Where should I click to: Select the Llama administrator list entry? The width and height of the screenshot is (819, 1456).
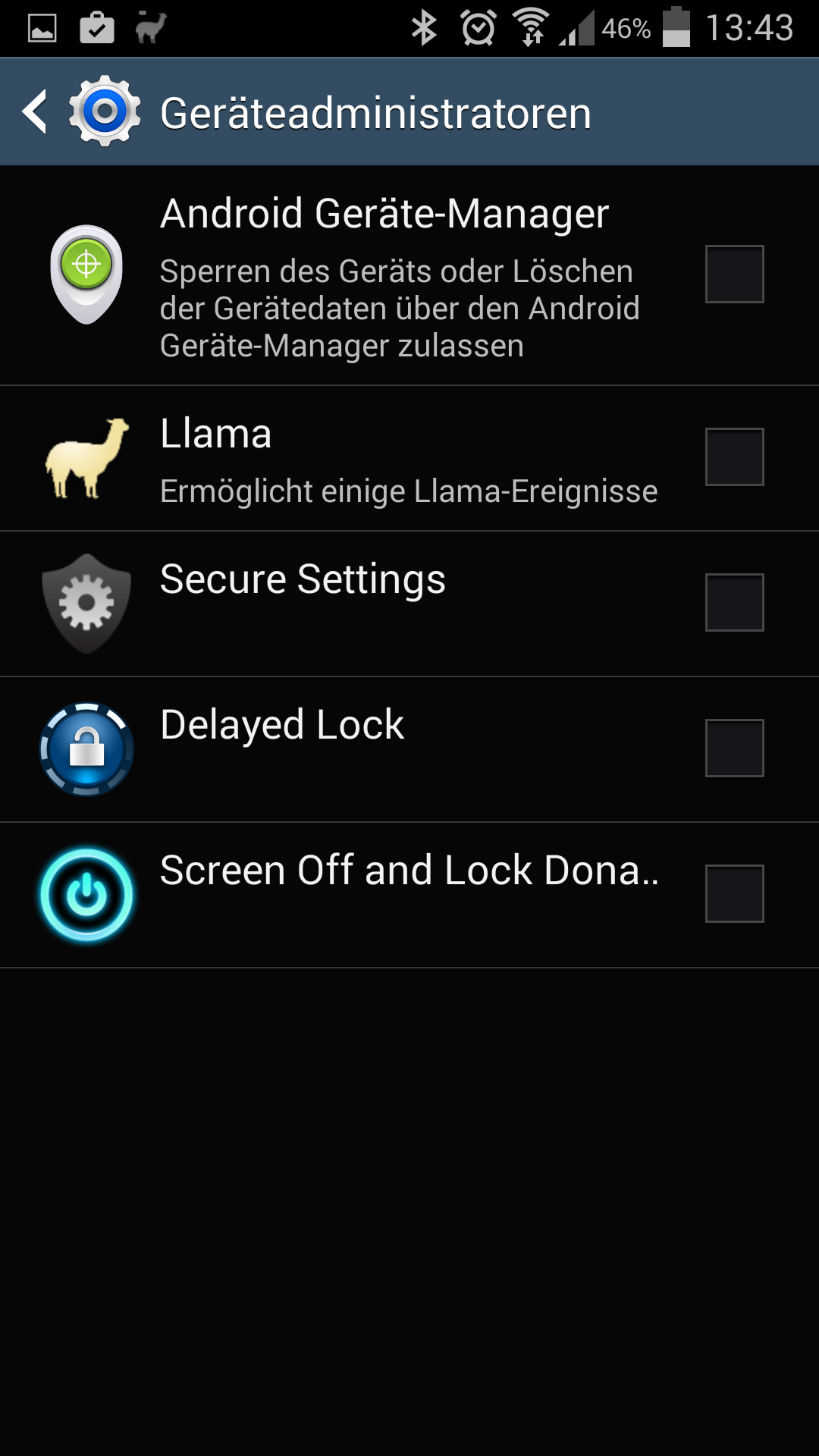[x=341, y=456]
